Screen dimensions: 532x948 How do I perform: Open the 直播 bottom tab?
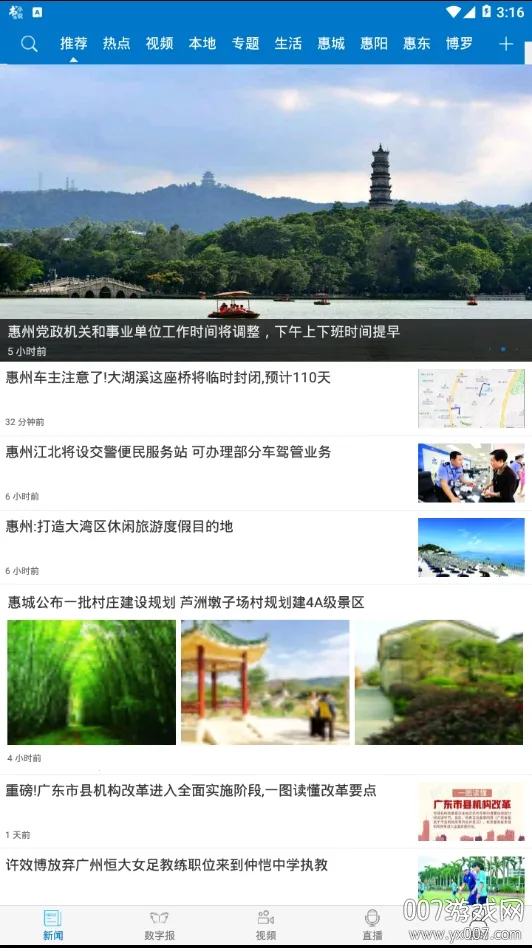point(372,926)
